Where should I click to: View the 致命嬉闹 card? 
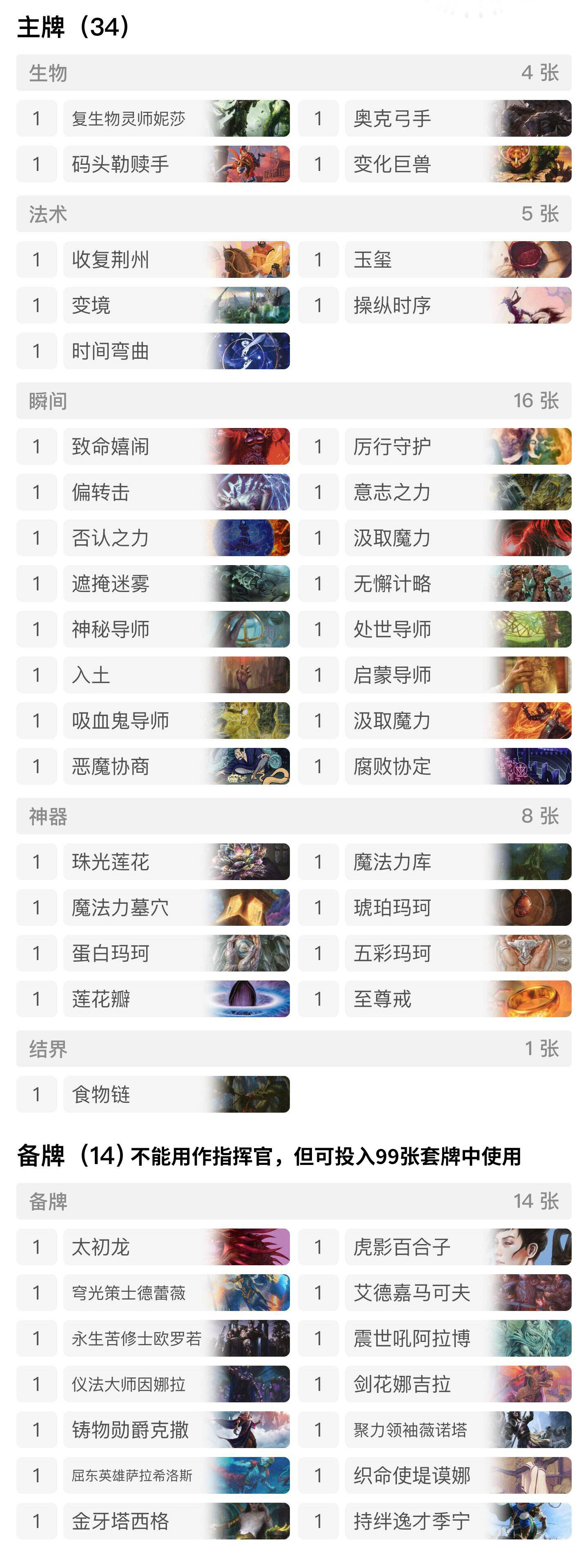click(176, 447)
